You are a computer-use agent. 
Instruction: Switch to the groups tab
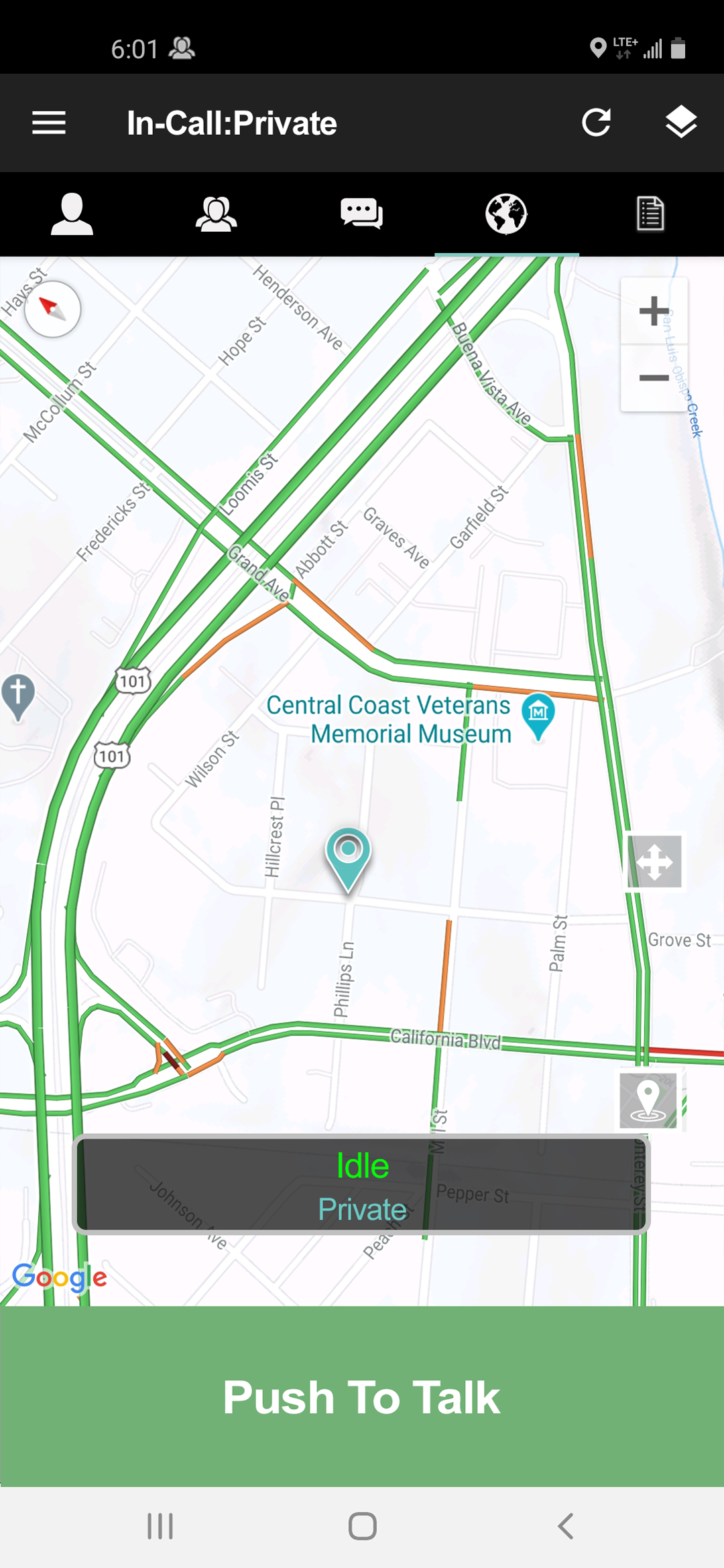click(217, 214)
